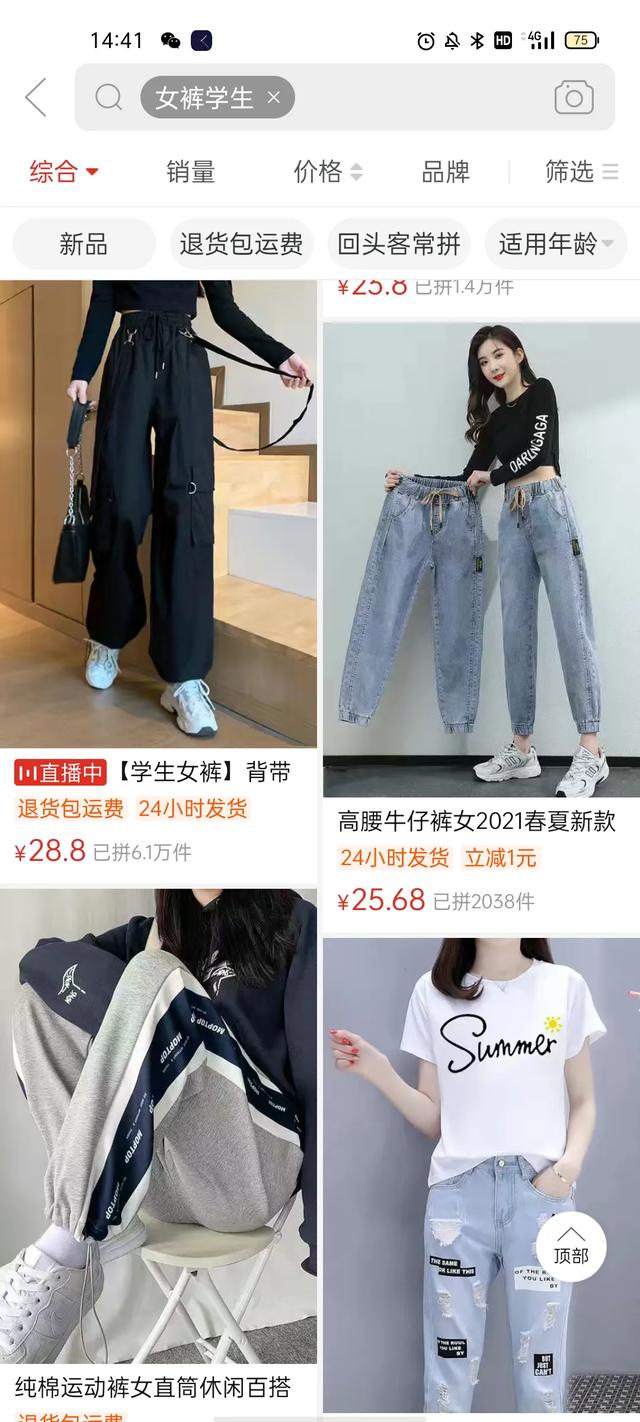Open camera image search
640x1422 pixels.
click(574, 98)
